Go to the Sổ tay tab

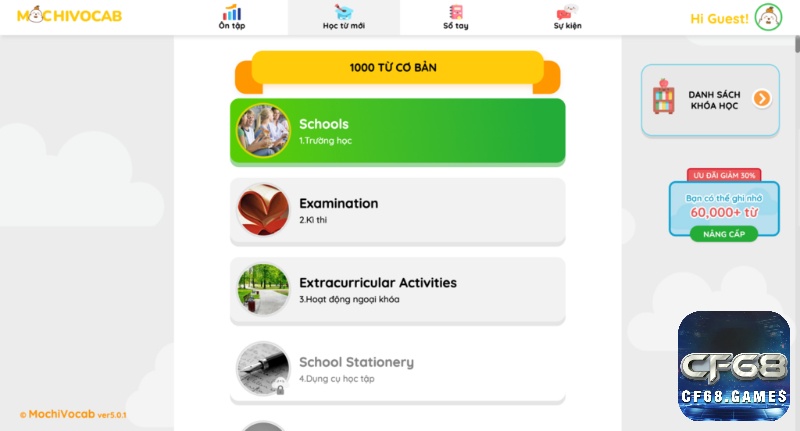click(x=455, y=17)
